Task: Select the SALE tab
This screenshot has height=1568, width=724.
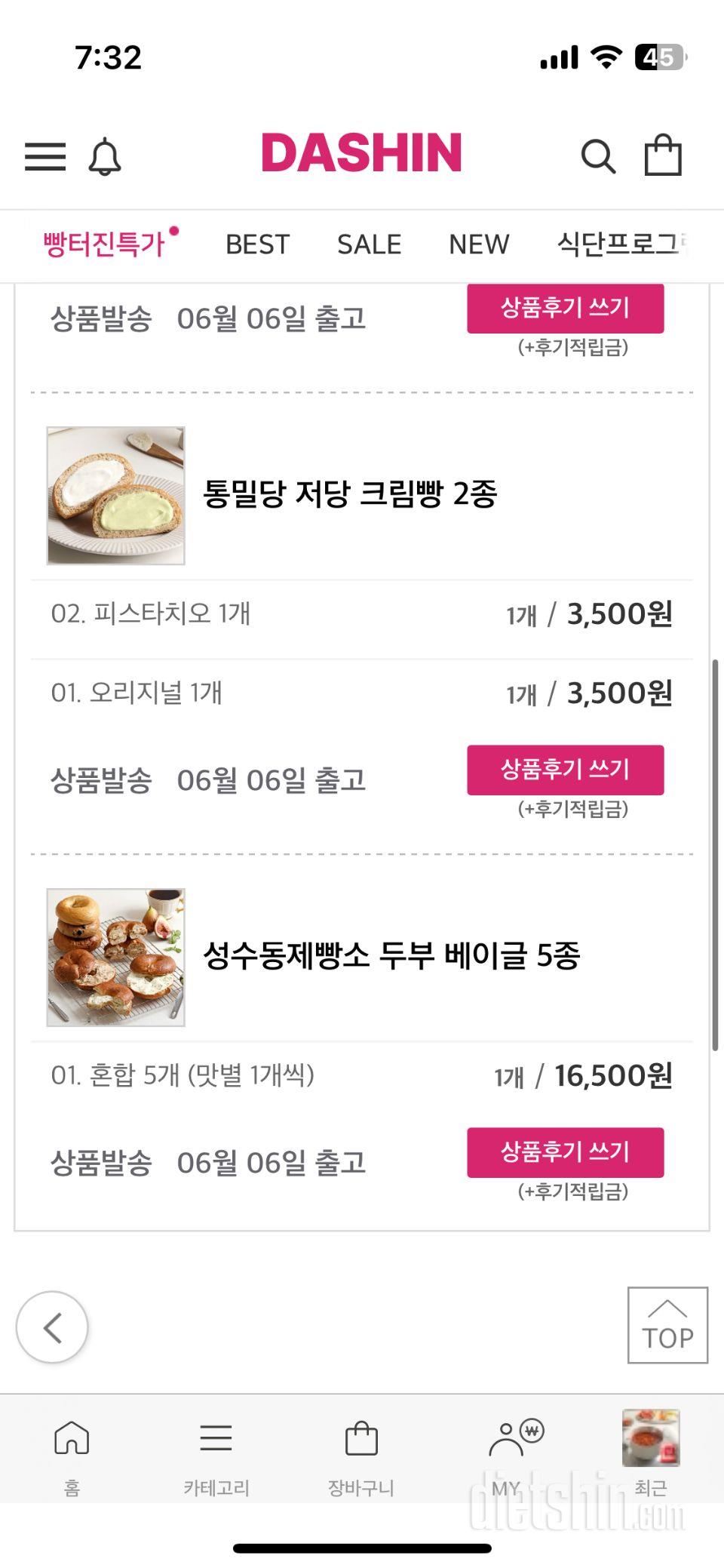Action: 369,244
